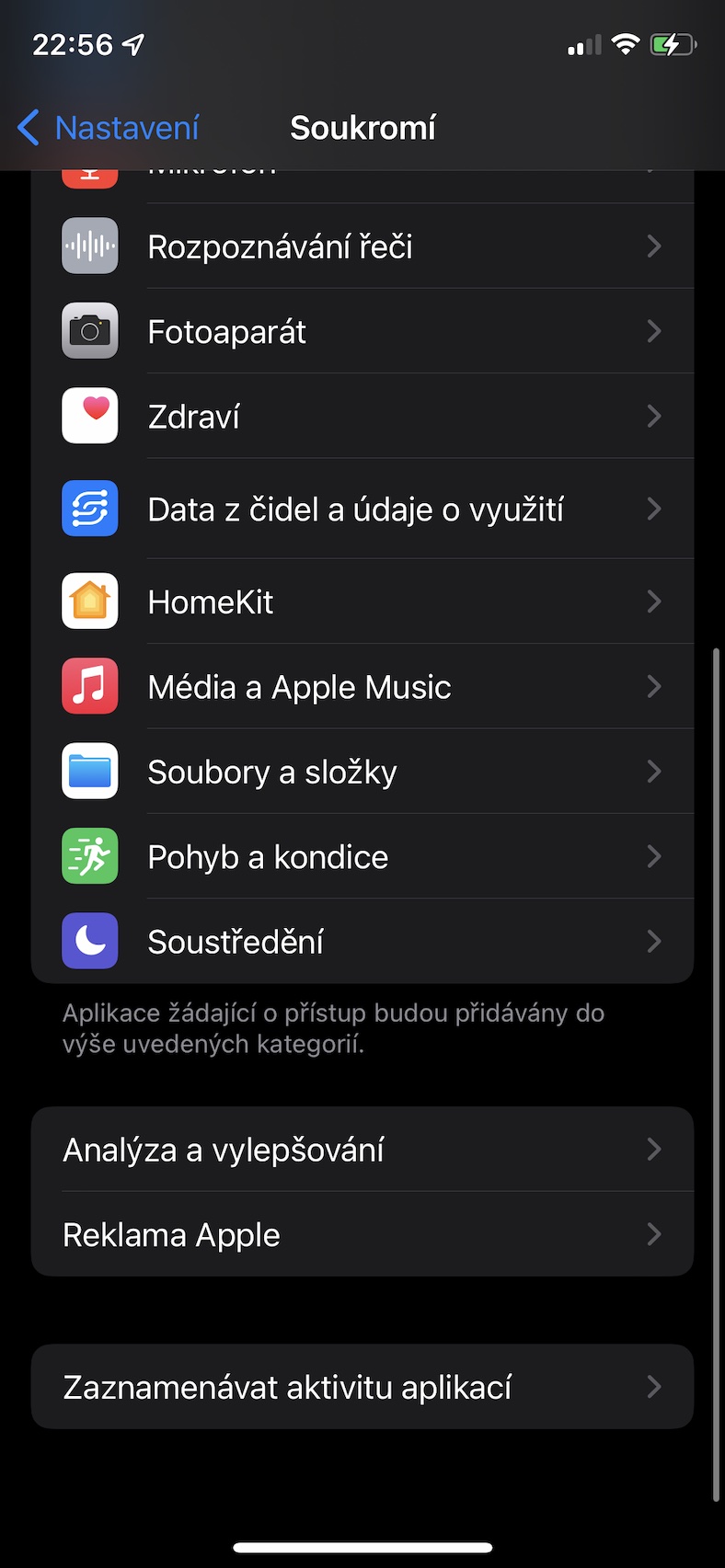Select Soubory a složky
The width and height of the screenshot is (725, 1568).
tap(362, 771)
